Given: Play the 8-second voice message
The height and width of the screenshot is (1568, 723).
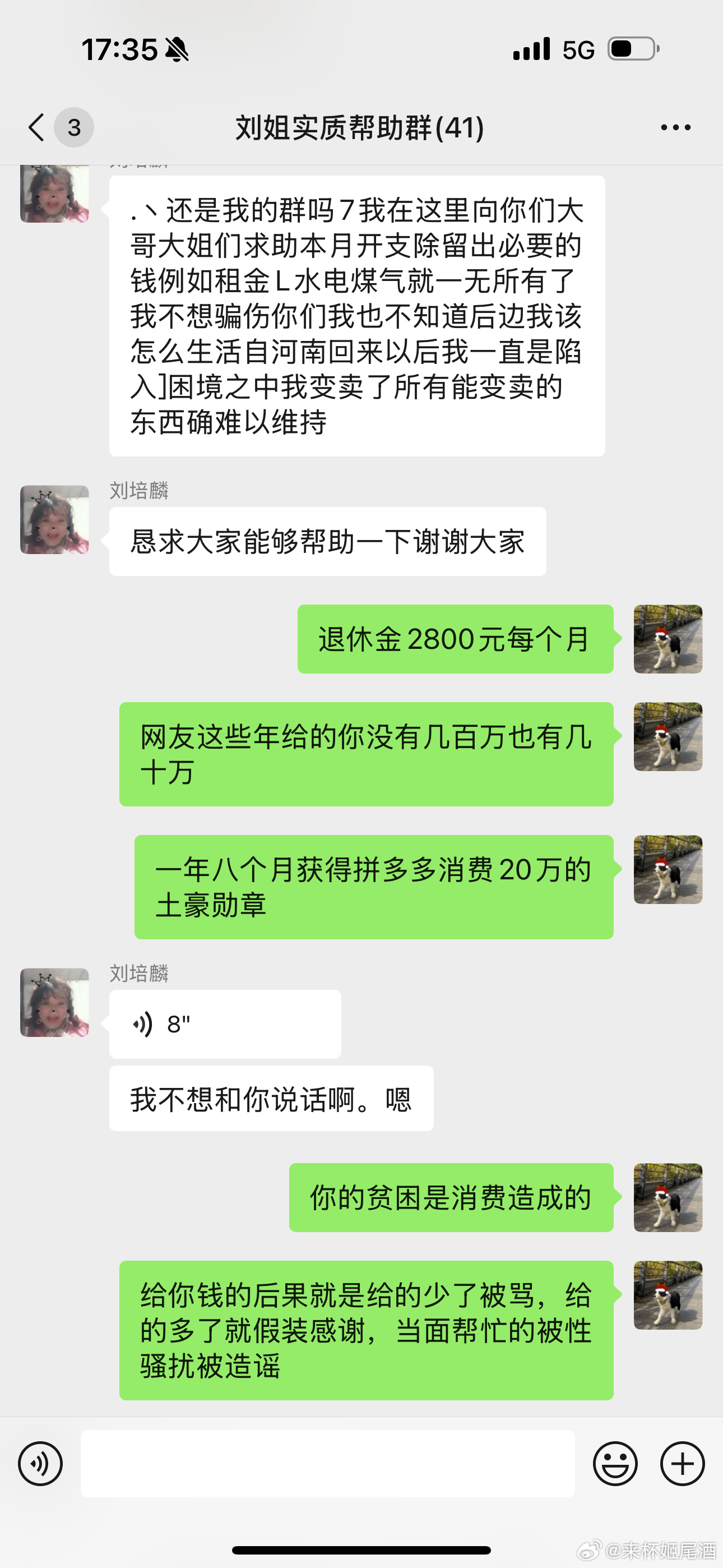Looking at the screenshot, I should (225, 1025).
